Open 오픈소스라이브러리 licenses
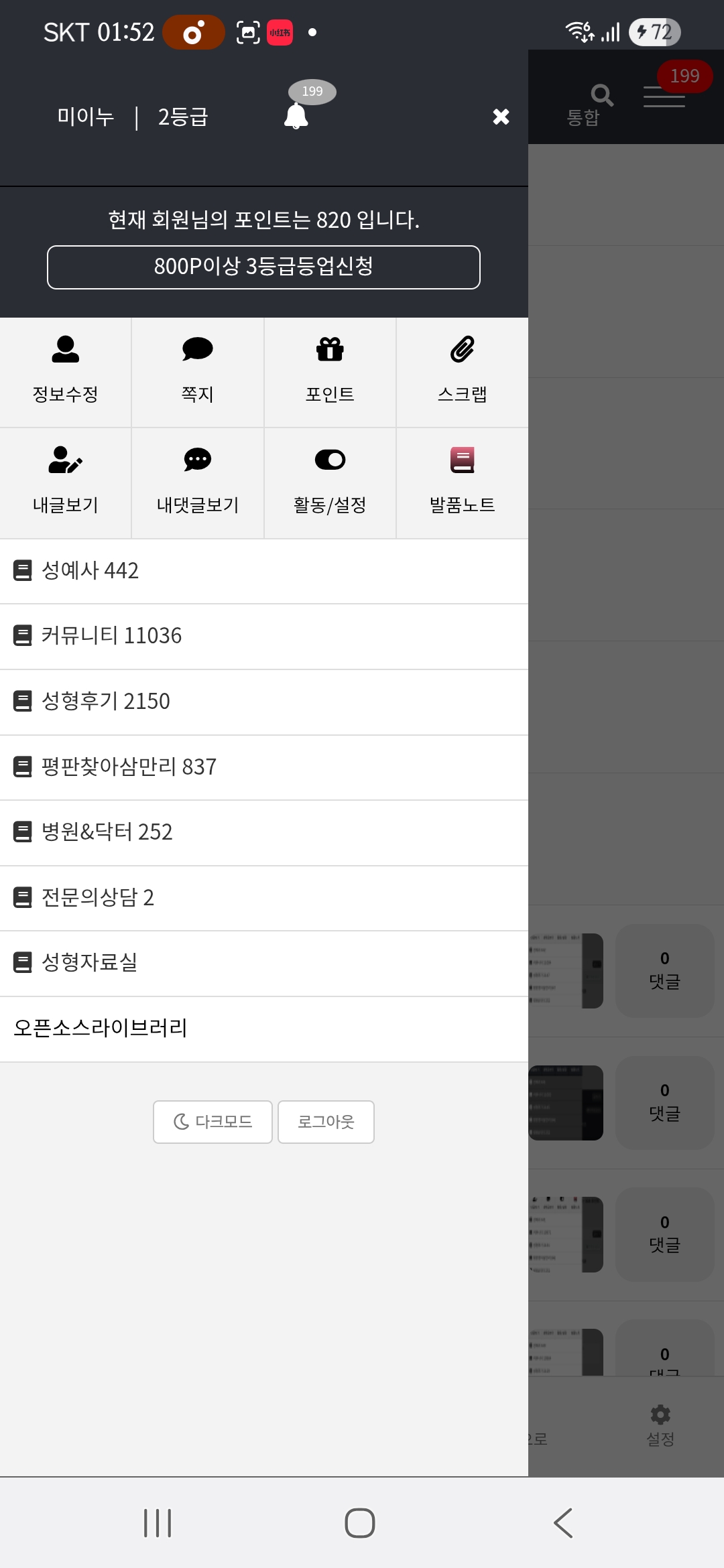Viewport: 724px width, 1568px height. click(x=264, y=1029)
